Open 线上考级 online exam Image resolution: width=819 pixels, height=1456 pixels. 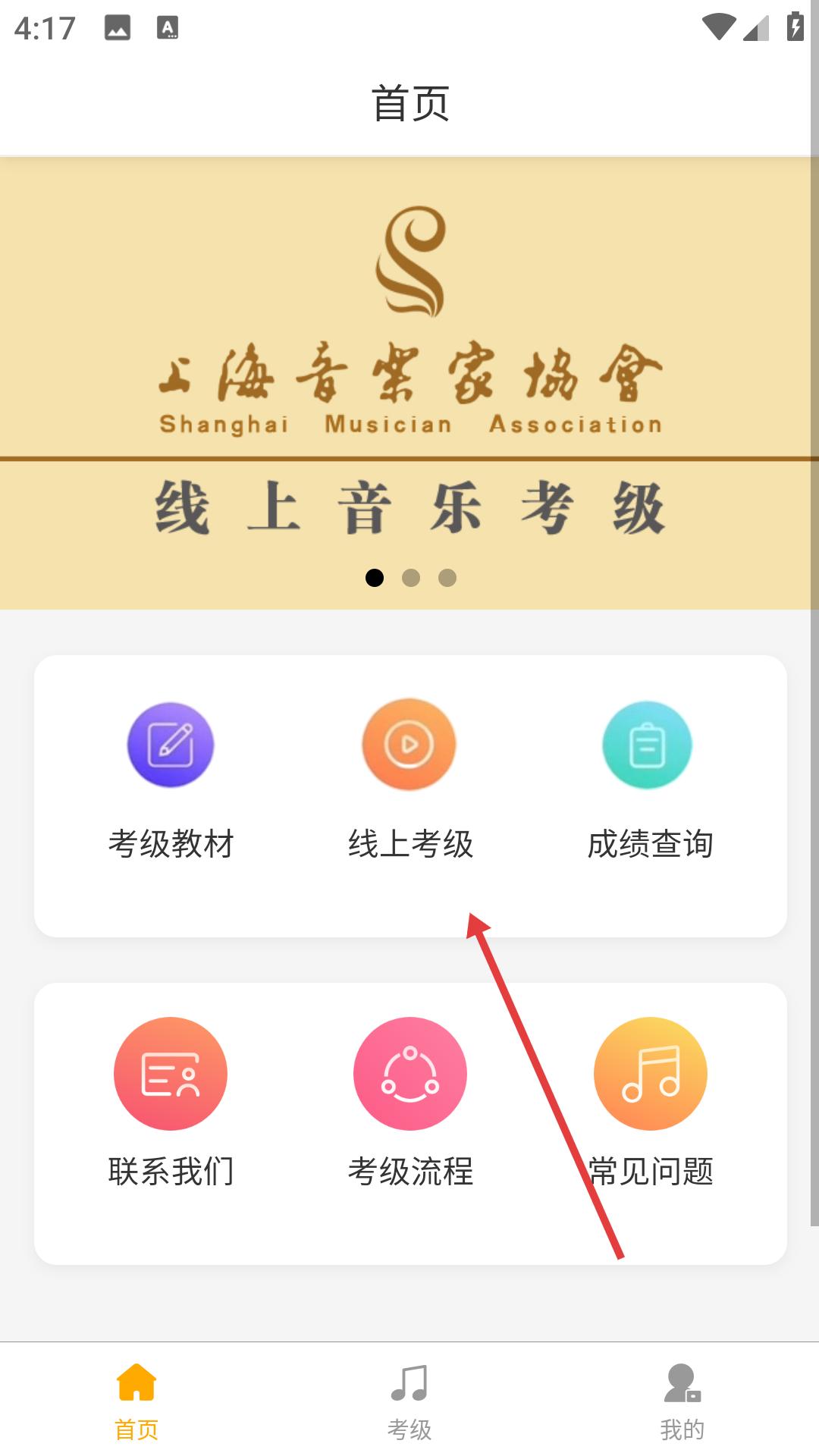click(x=409, y=781)
